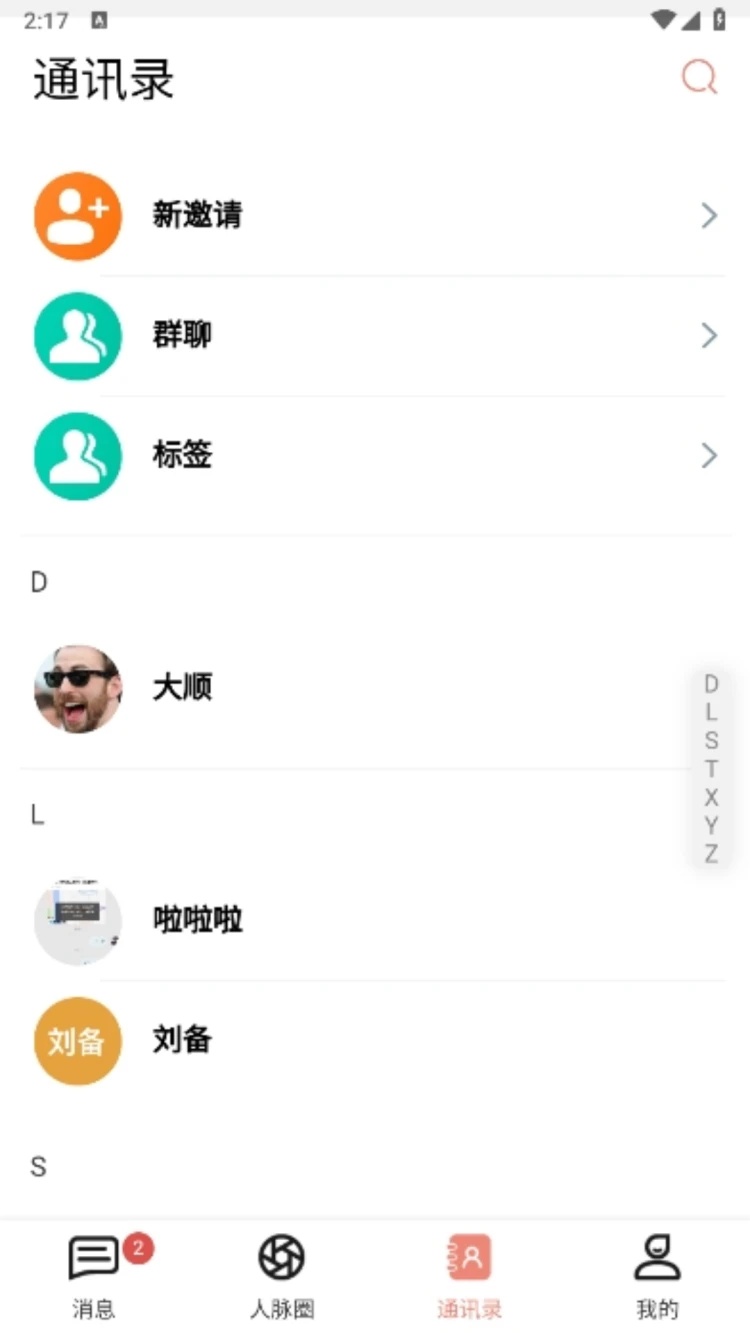Switch to the 消息 messages tab

[94, 1275]
